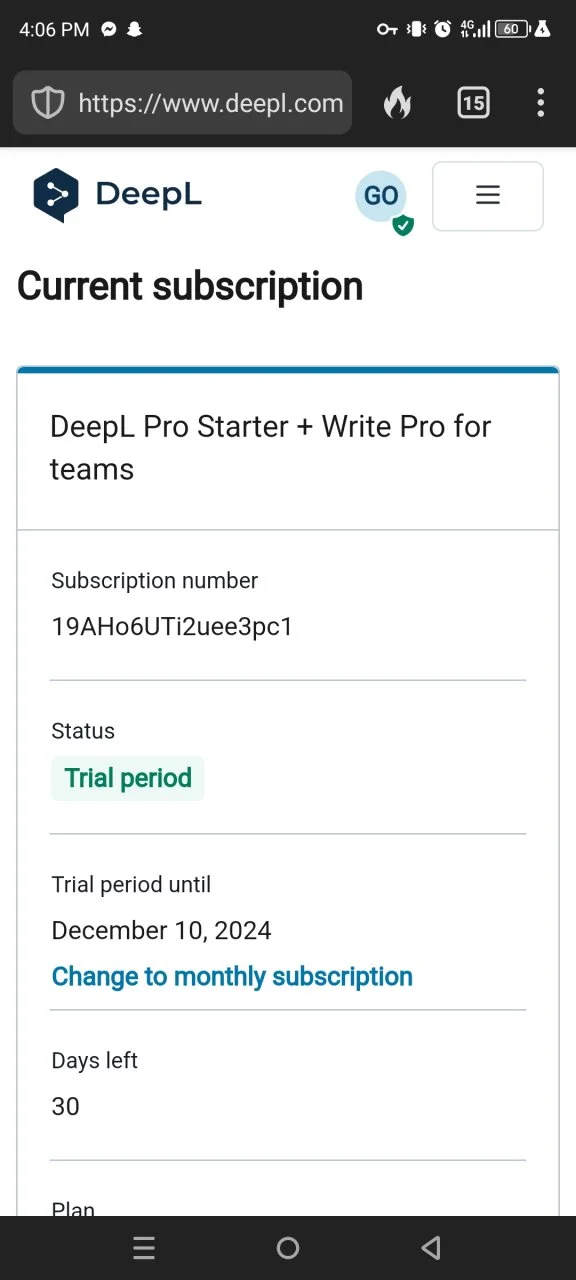Screen dimensions: 576x1280
Task: Open the DeepL hamburger menu
Action: [x=488, y=196]
